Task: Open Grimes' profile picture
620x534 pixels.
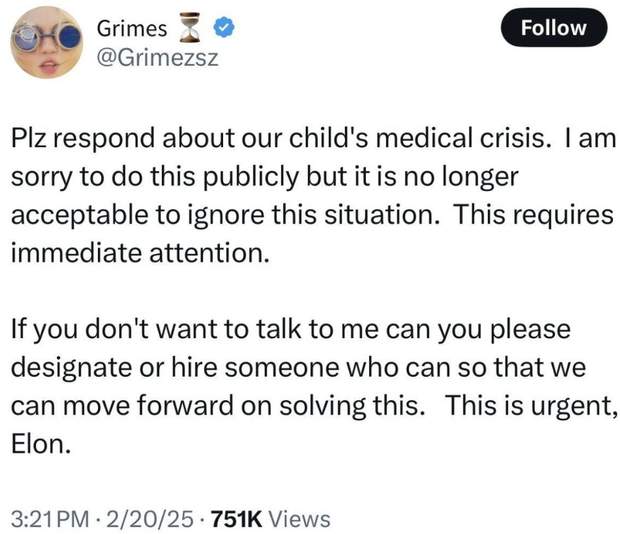Action: tap(43, 45)
